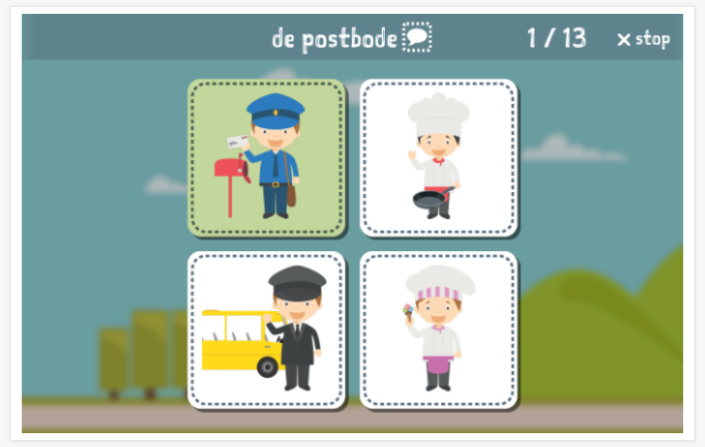The height and width of the screenshot is (447, 705).
Task: Stop the game with the stop button
Action: tap(643, 39)
